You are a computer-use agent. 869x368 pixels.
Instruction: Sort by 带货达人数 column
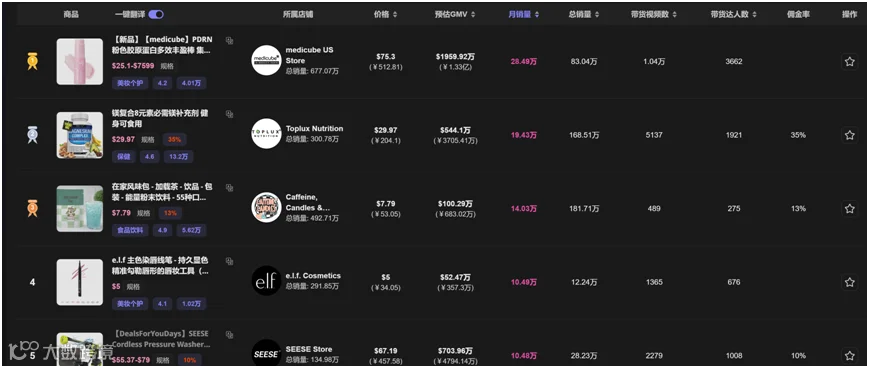734,14
